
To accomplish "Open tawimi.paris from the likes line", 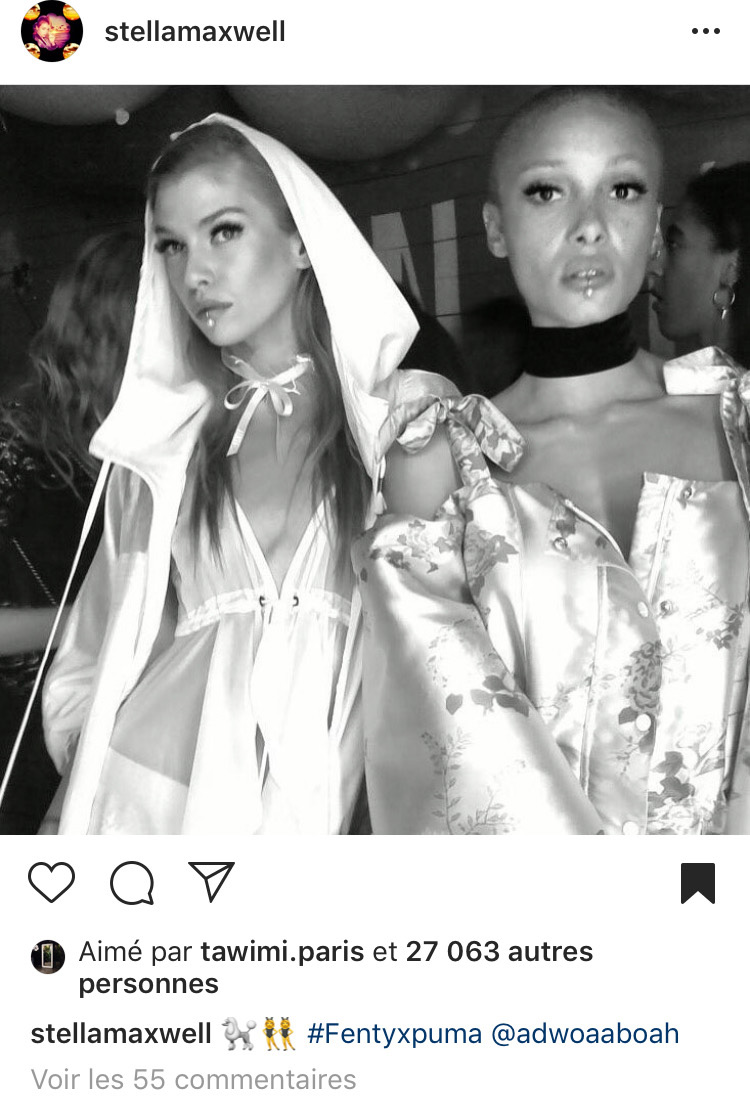I will tap(282, 951).
